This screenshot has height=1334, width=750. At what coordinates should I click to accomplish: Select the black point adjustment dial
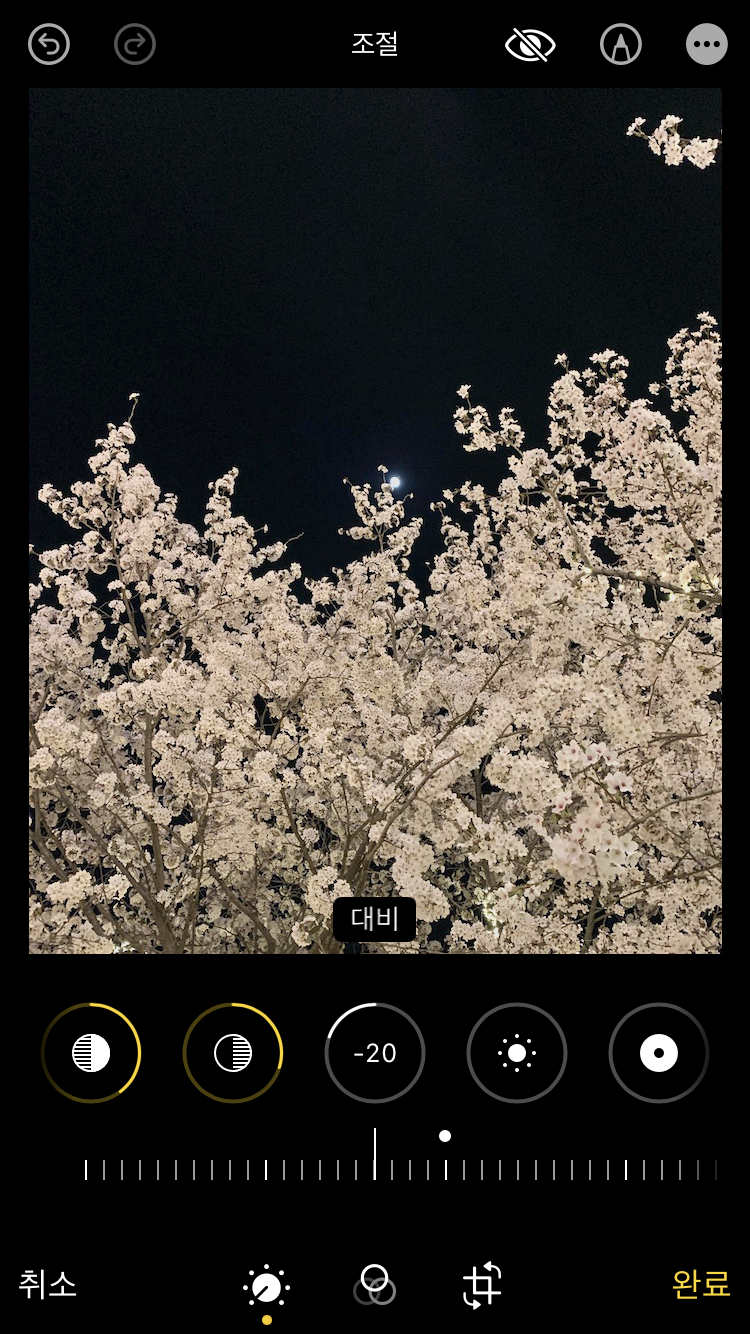click(x=659, y=1053)
